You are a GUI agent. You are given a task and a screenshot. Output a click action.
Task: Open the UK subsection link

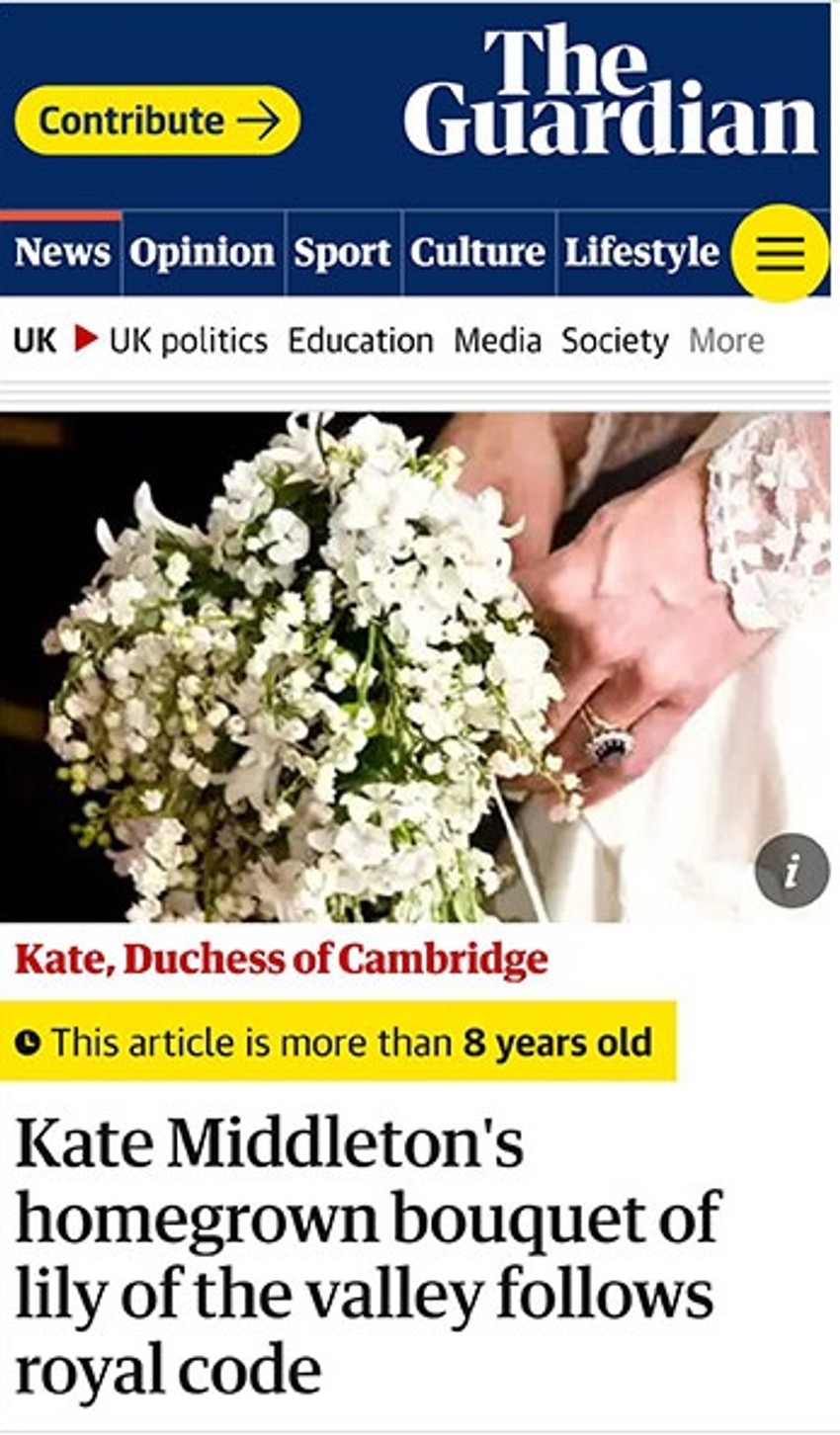pyautogui.click(x=35, y=341)
